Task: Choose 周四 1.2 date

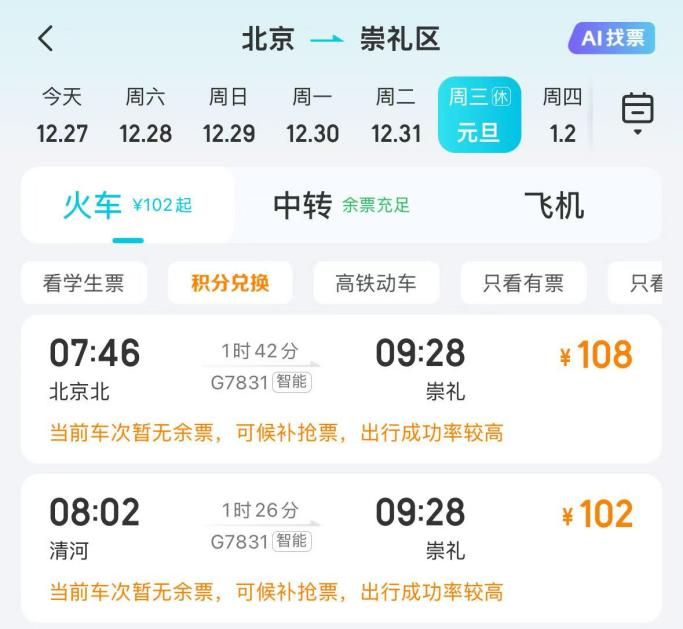Action: pyautogui.click(x=562, y=115)
